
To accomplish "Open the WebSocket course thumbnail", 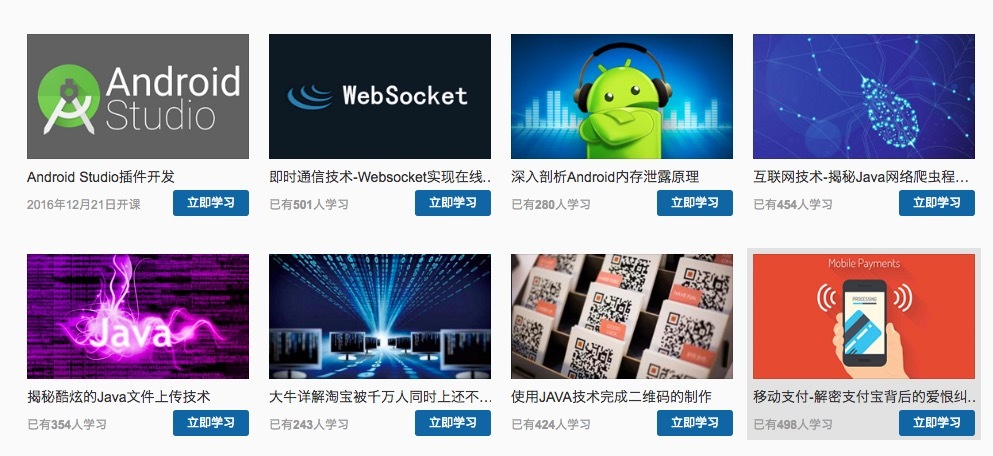I will click(x=380, y=96).
